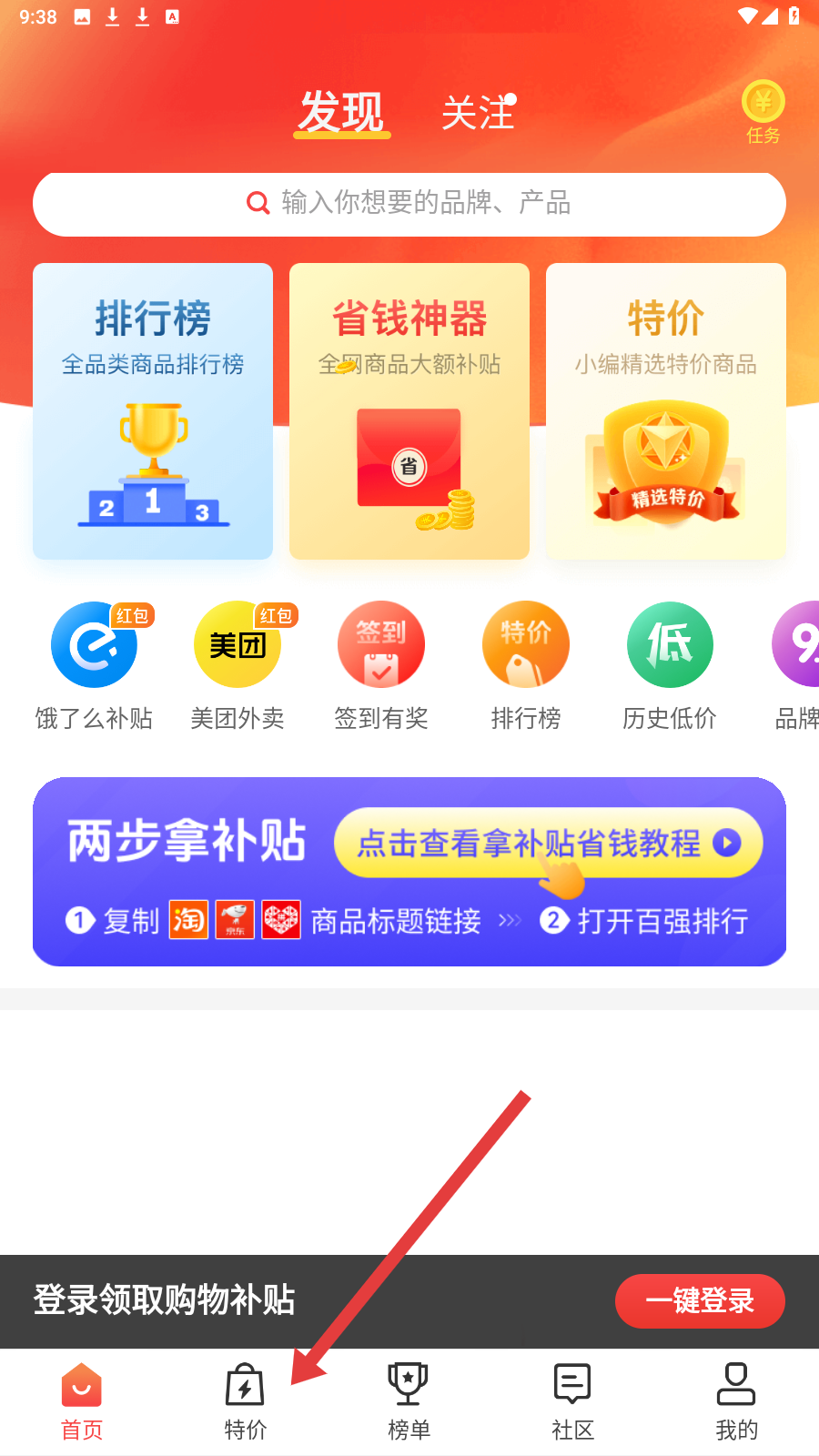Tap the 一键登录 button

pyautogui.click(x=700, y=1301)
